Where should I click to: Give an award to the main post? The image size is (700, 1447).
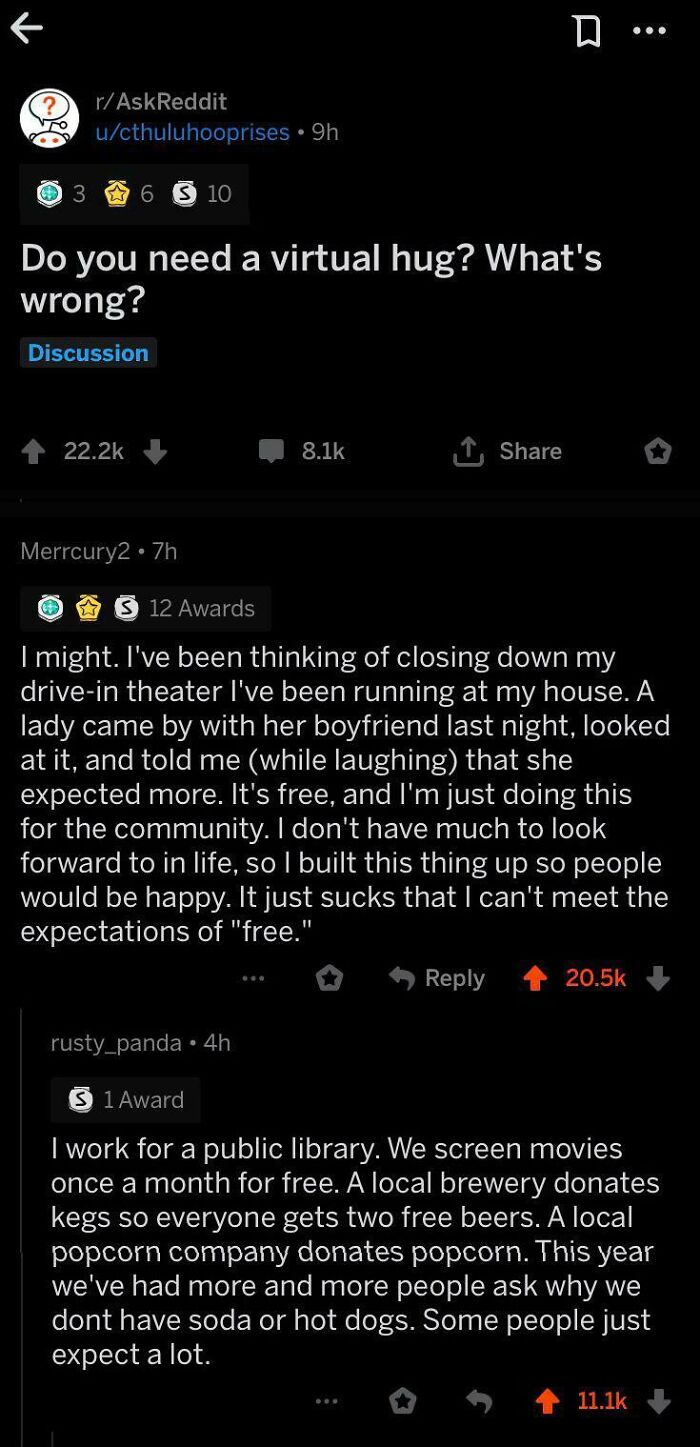658,452
